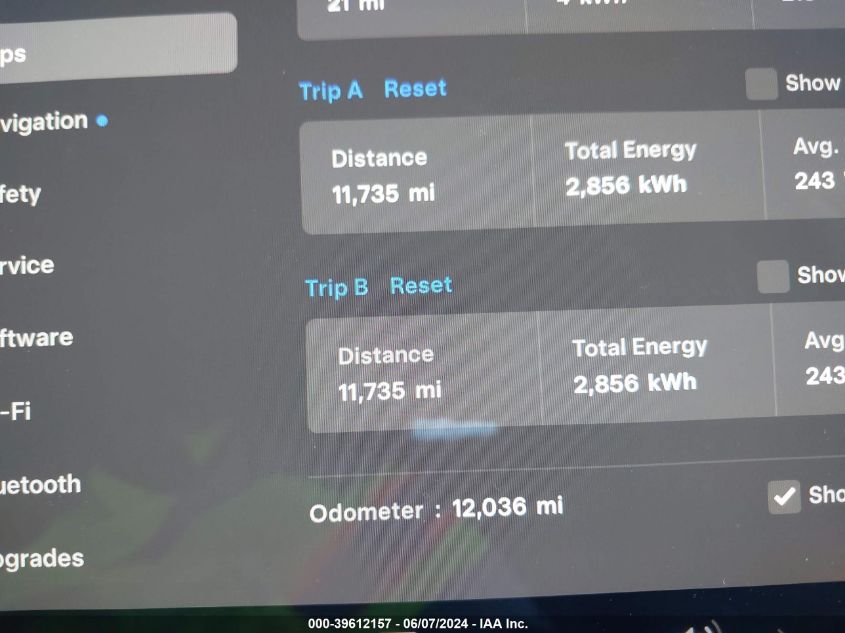The height and width of the screenshot is (633, 845).
Task: Open Wi-Fi settings
Action: [x=16, y=411]
